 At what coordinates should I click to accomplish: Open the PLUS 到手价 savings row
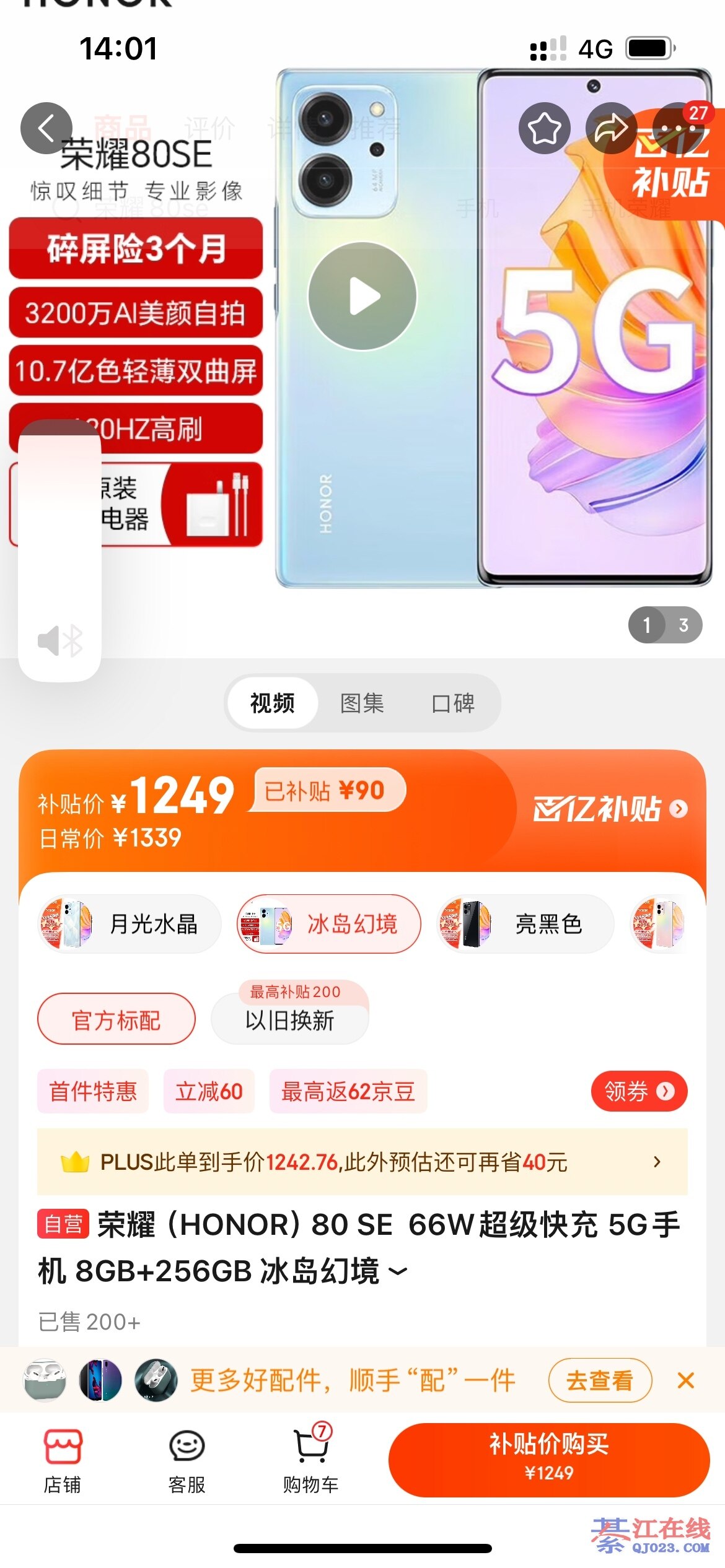coord(362,1162)
